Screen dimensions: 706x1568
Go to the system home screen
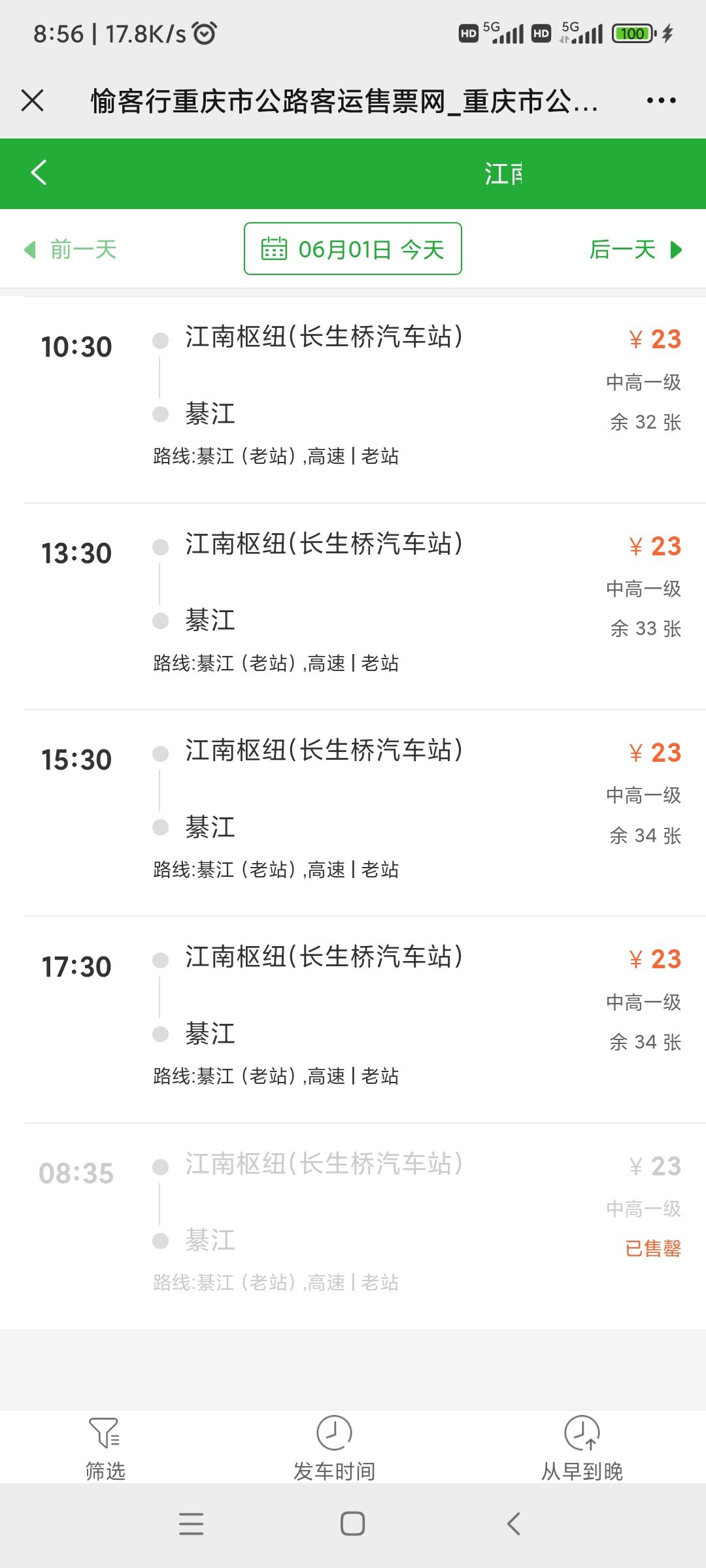[x=352, y=1524]
